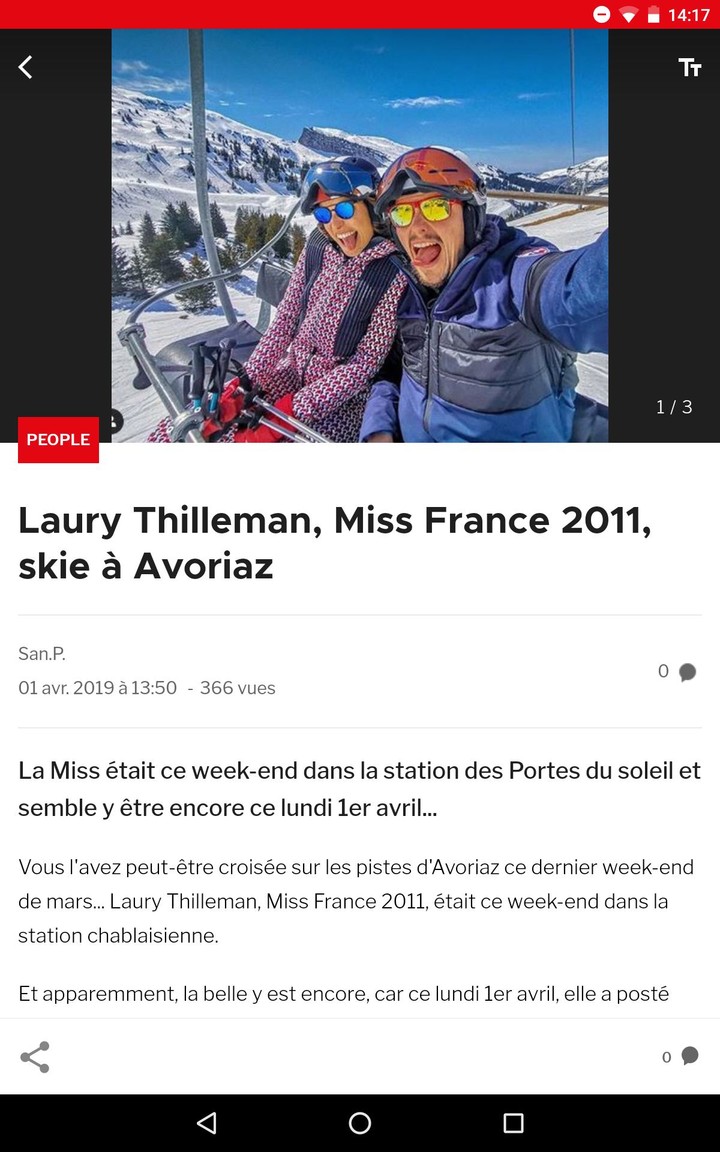Tap the comment bubble next to the view count
This screenshot has height=1152, width=720.
[686, 671]
